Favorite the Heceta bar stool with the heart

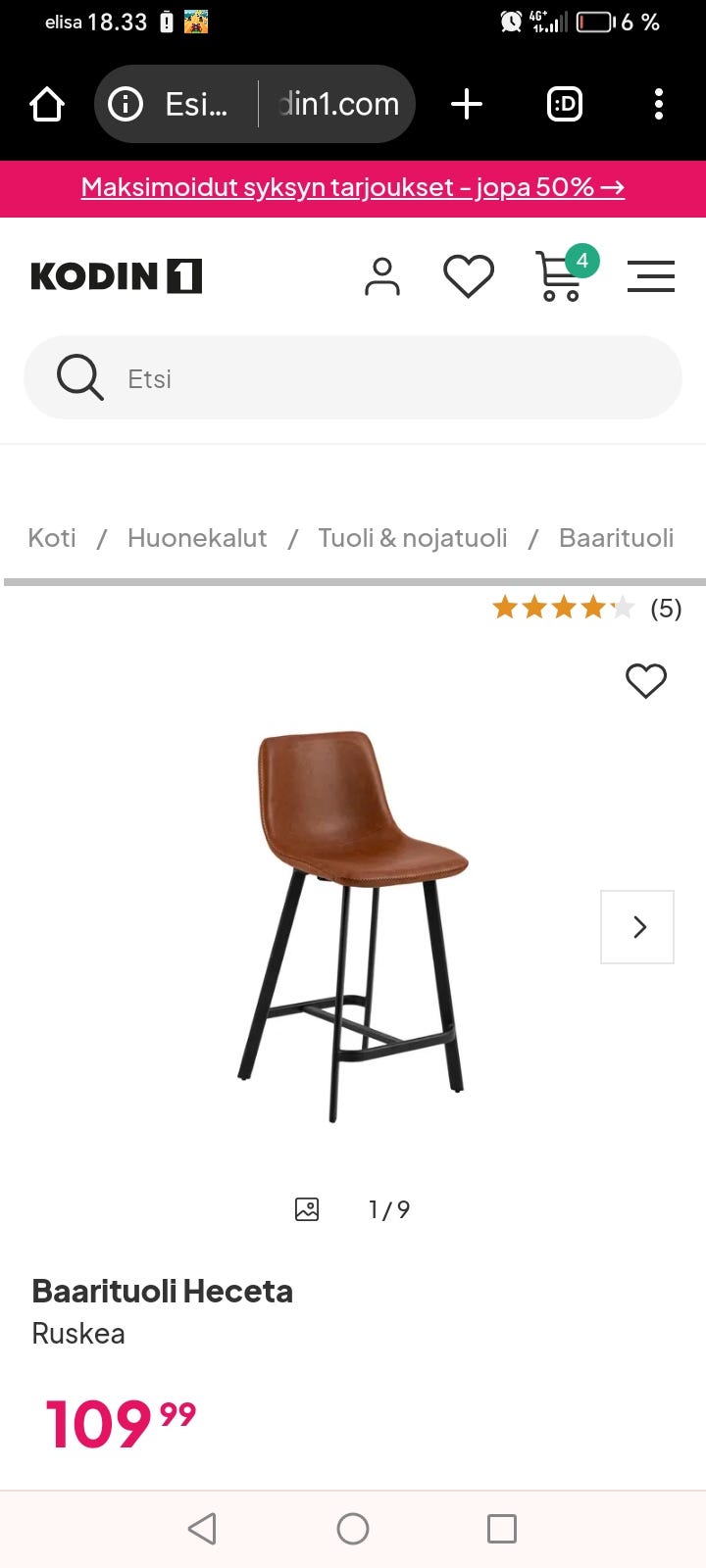(x=645, y=681)
